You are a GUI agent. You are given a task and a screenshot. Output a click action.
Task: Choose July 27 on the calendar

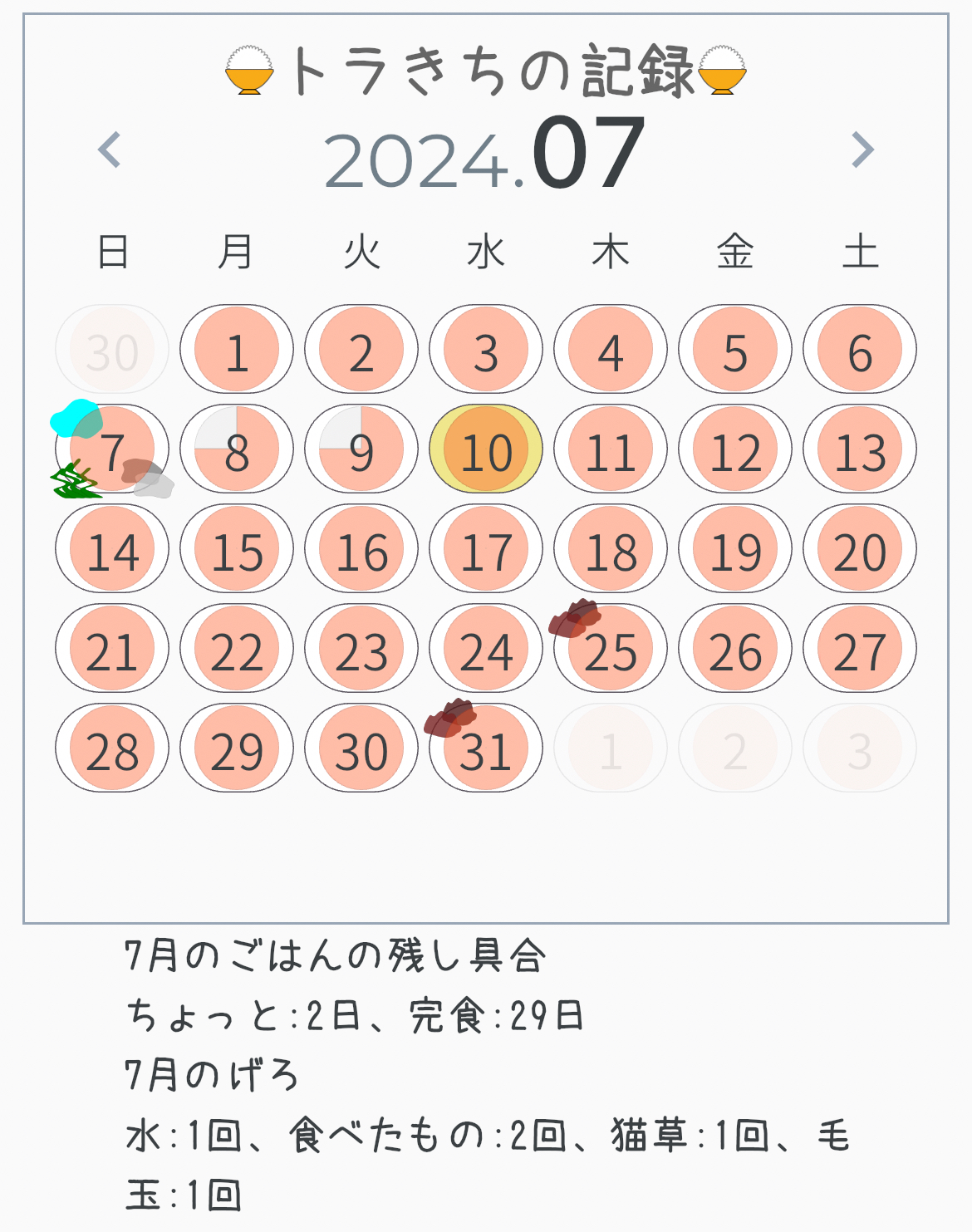(860, 649)
